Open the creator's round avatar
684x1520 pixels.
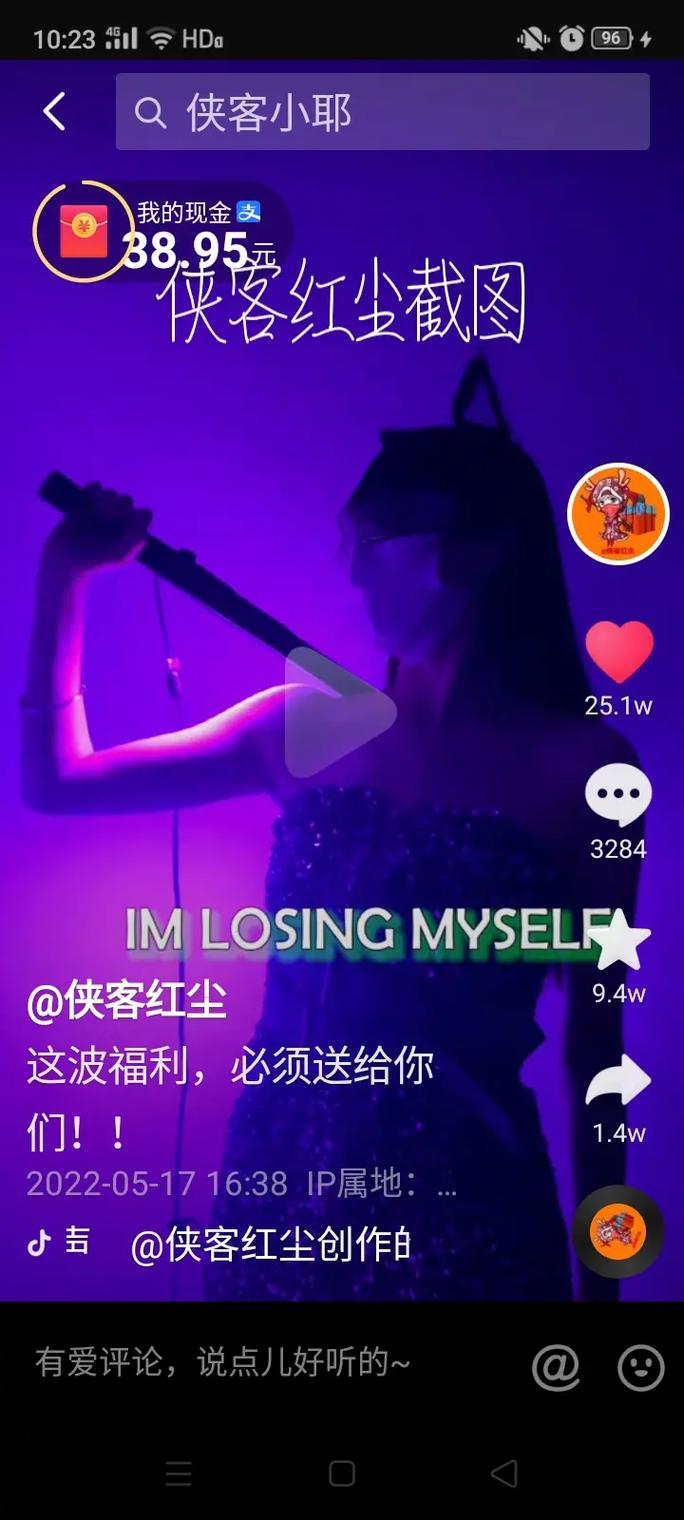point(618,514)
